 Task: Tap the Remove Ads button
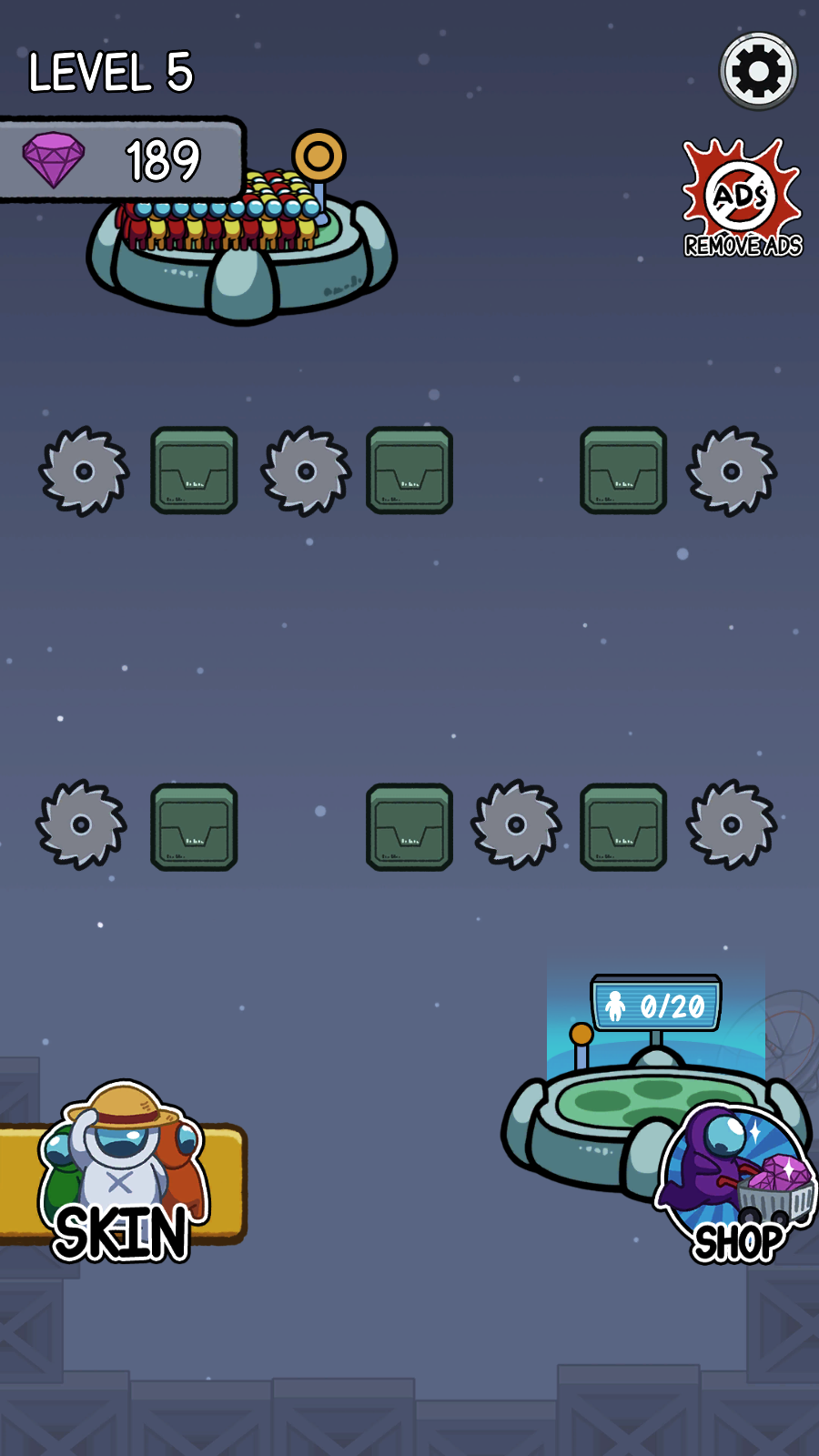(x=743, y=199)
